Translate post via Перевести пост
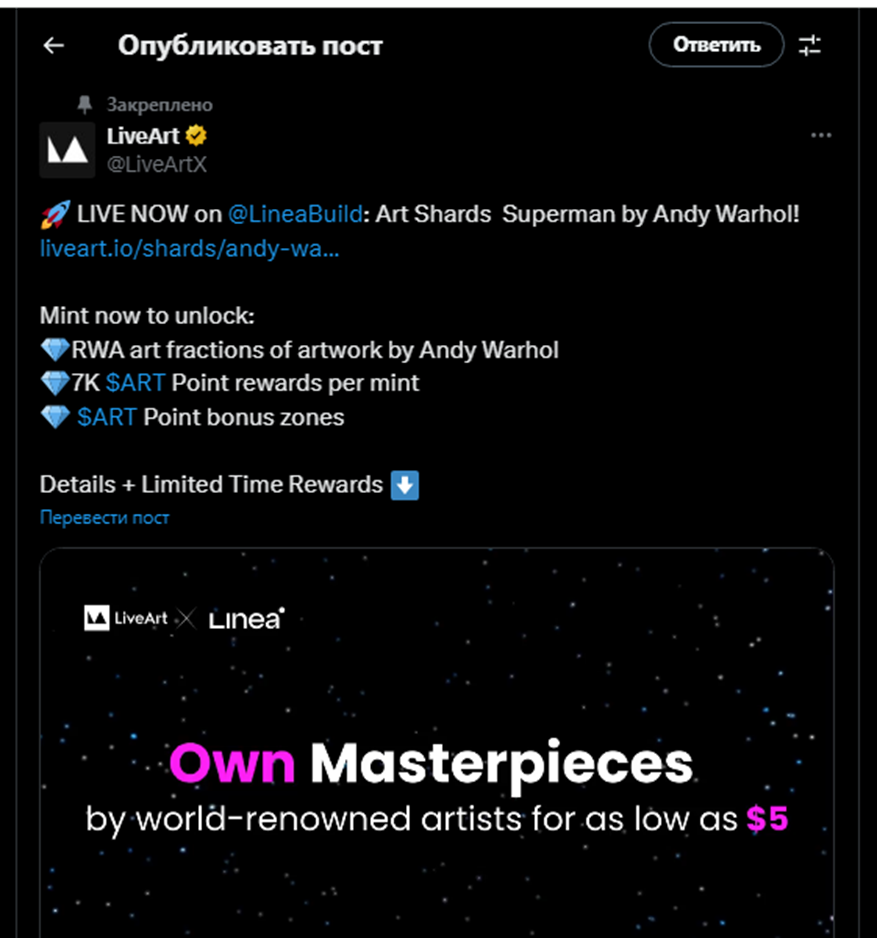 [x=104, y=518]
